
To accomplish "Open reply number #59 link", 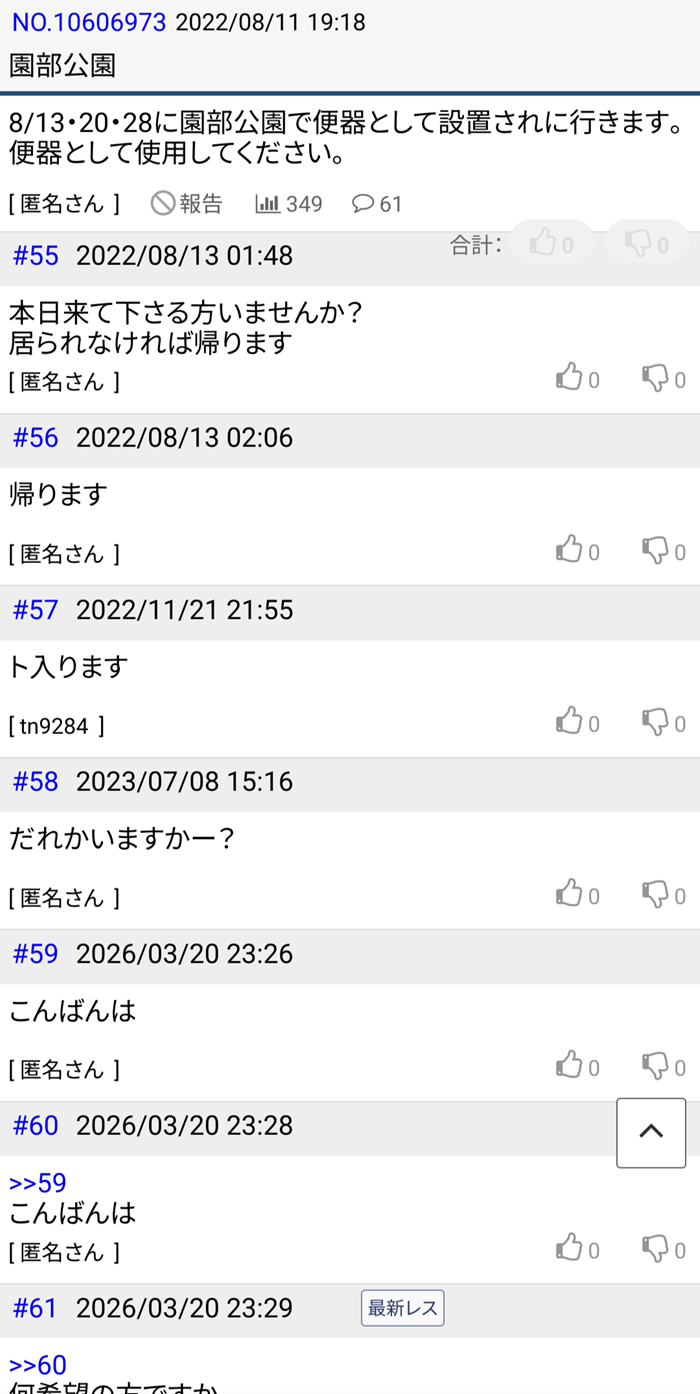I will pos(36,954).
